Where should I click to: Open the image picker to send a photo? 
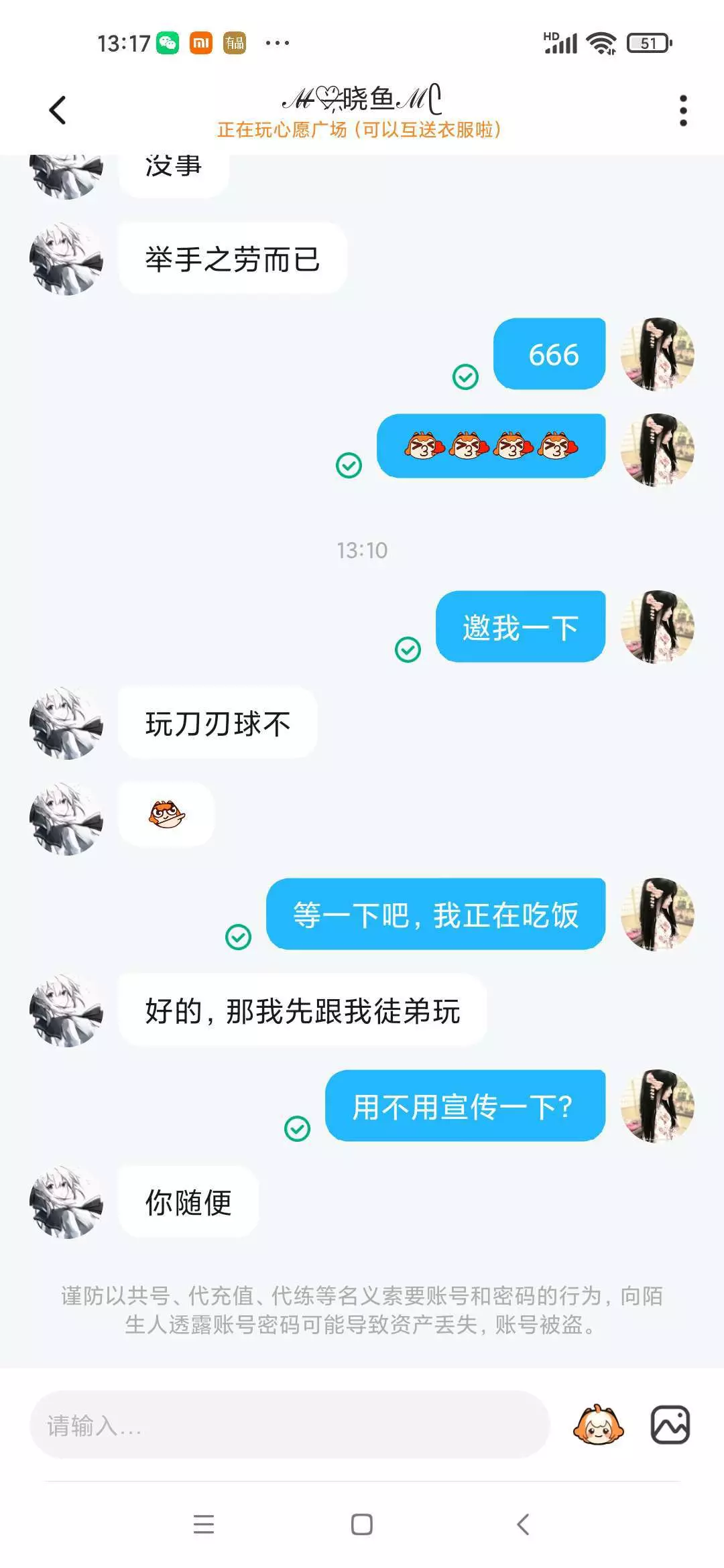click(x=670, y=1425)
